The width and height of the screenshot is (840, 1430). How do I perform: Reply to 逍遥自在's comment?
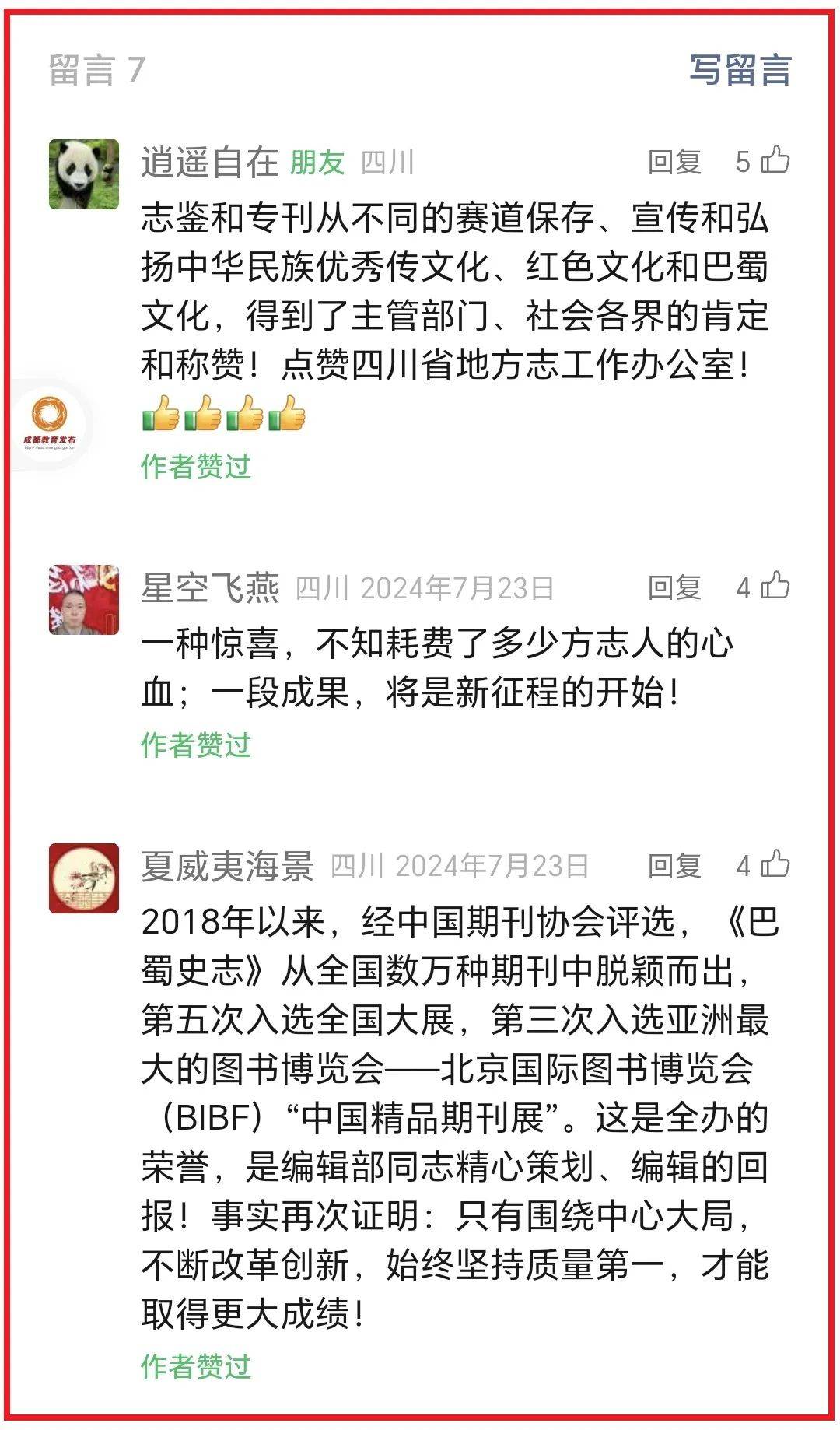pyautogui.click(x=674, y=162)
